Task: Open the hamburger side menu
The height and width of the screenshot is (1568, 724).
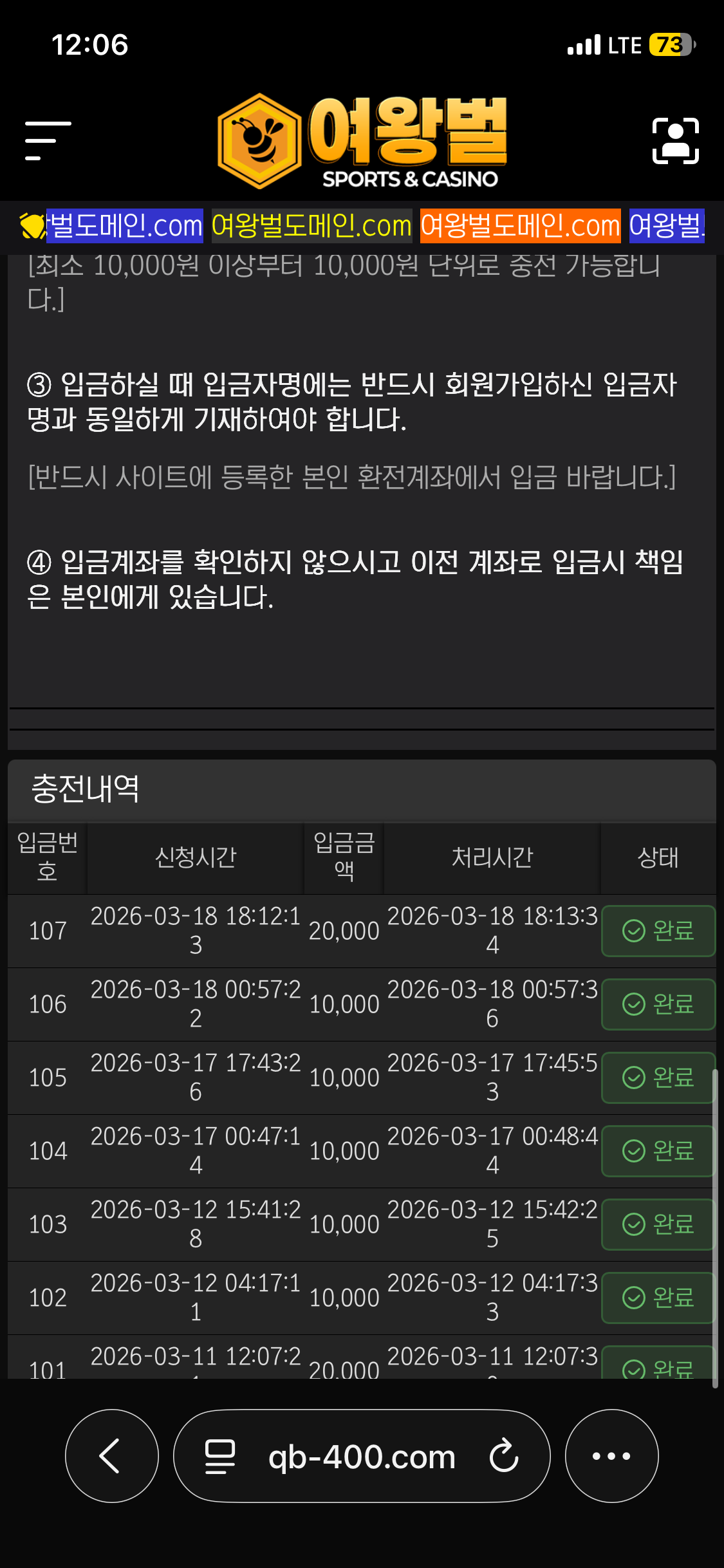Action: coord(48,140)
